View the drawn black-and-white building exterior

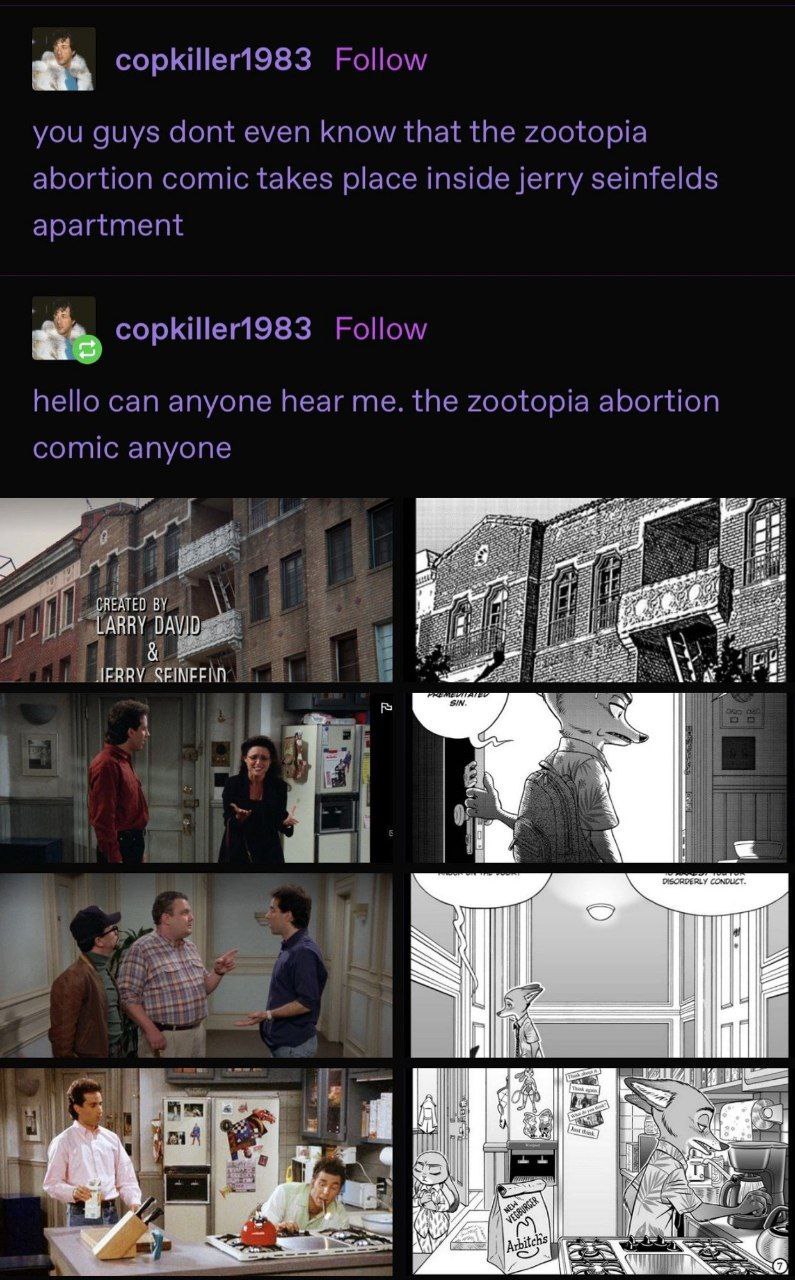tap(601, 590)
